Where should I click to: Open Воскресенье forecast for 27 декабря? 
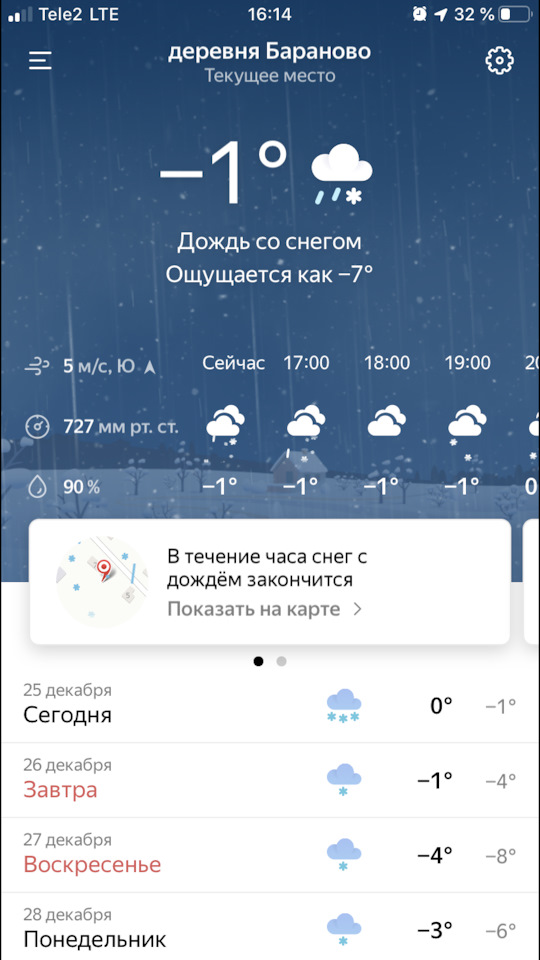(270, 855)
